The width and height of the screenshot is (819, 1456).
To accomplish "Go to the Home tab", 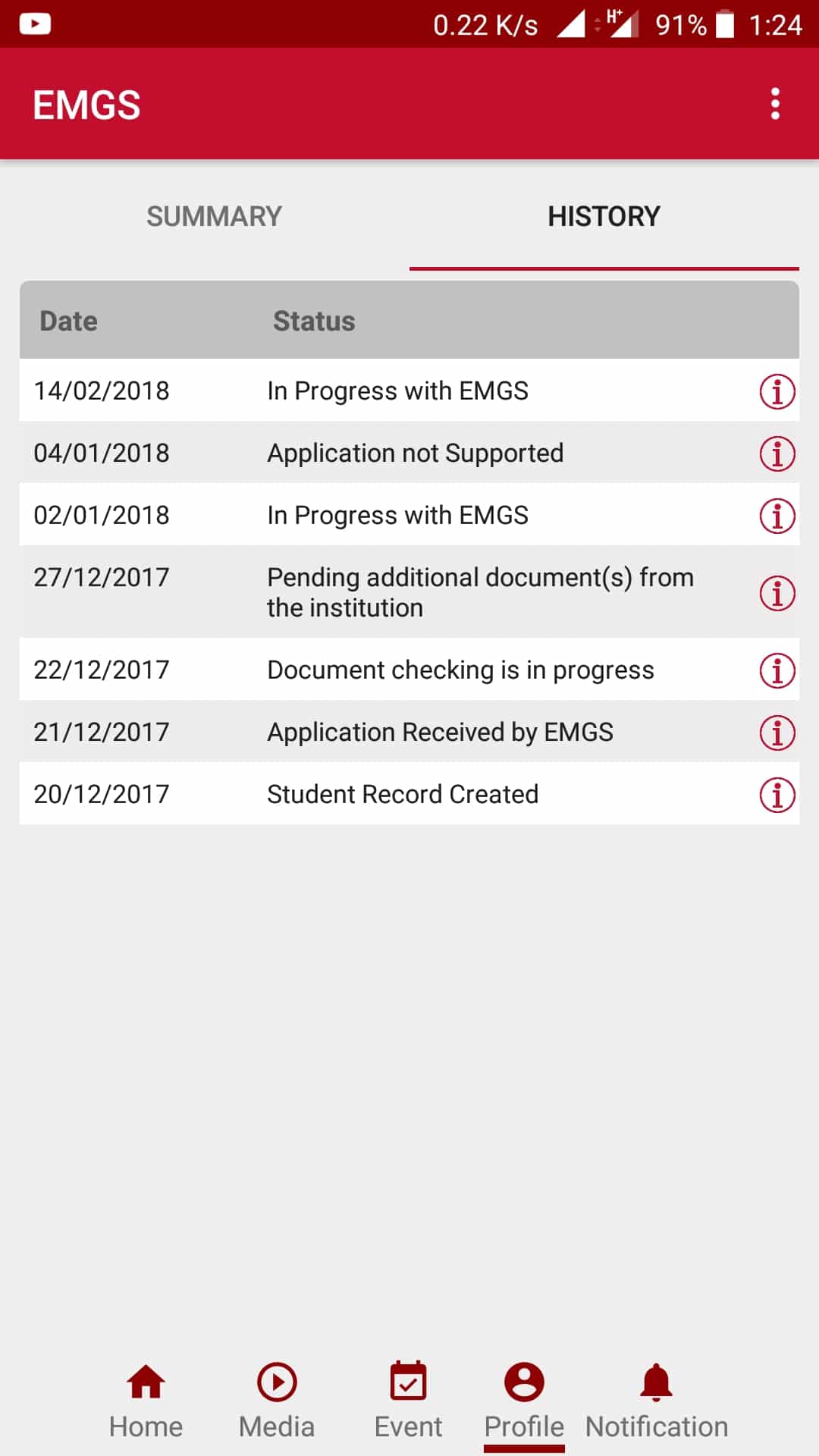I will 146,1400.
